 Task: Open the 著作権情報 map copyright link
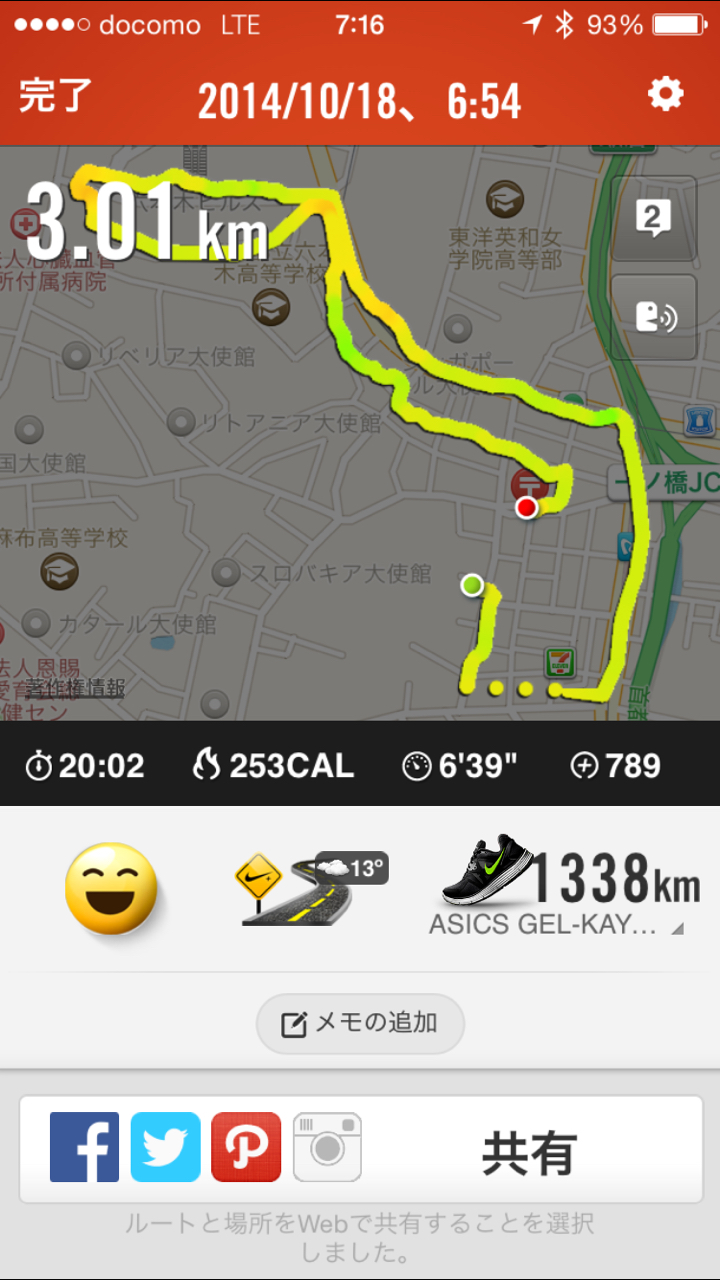76,688
